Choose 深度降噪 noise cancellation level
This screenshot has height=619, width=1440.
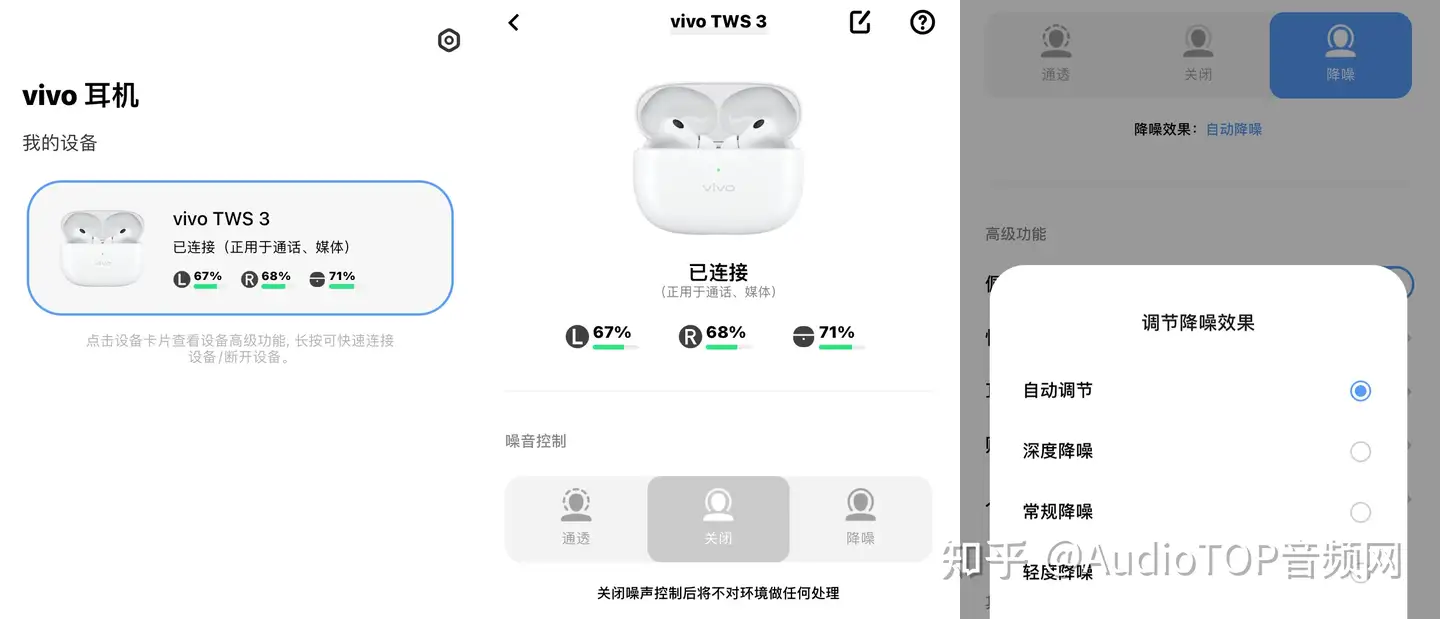pyautogui.click(x=1359, y=452)
